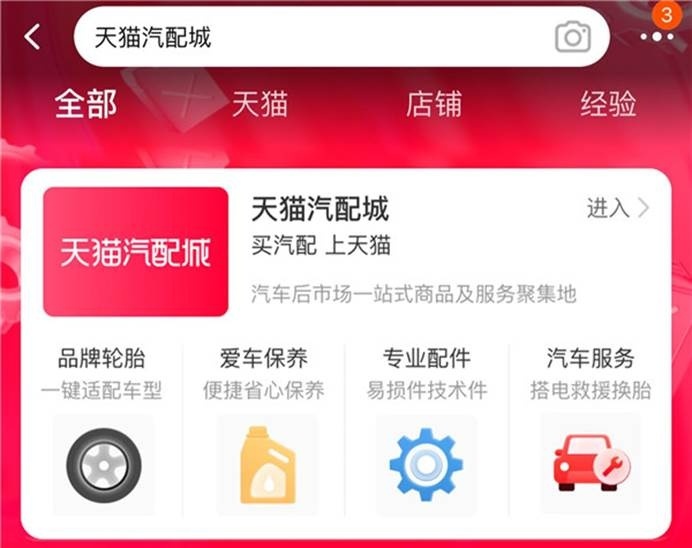Screen dimensions: 692x548
Task: Tap the search field with 天猫汽配城
Action: tap(300, 38)
